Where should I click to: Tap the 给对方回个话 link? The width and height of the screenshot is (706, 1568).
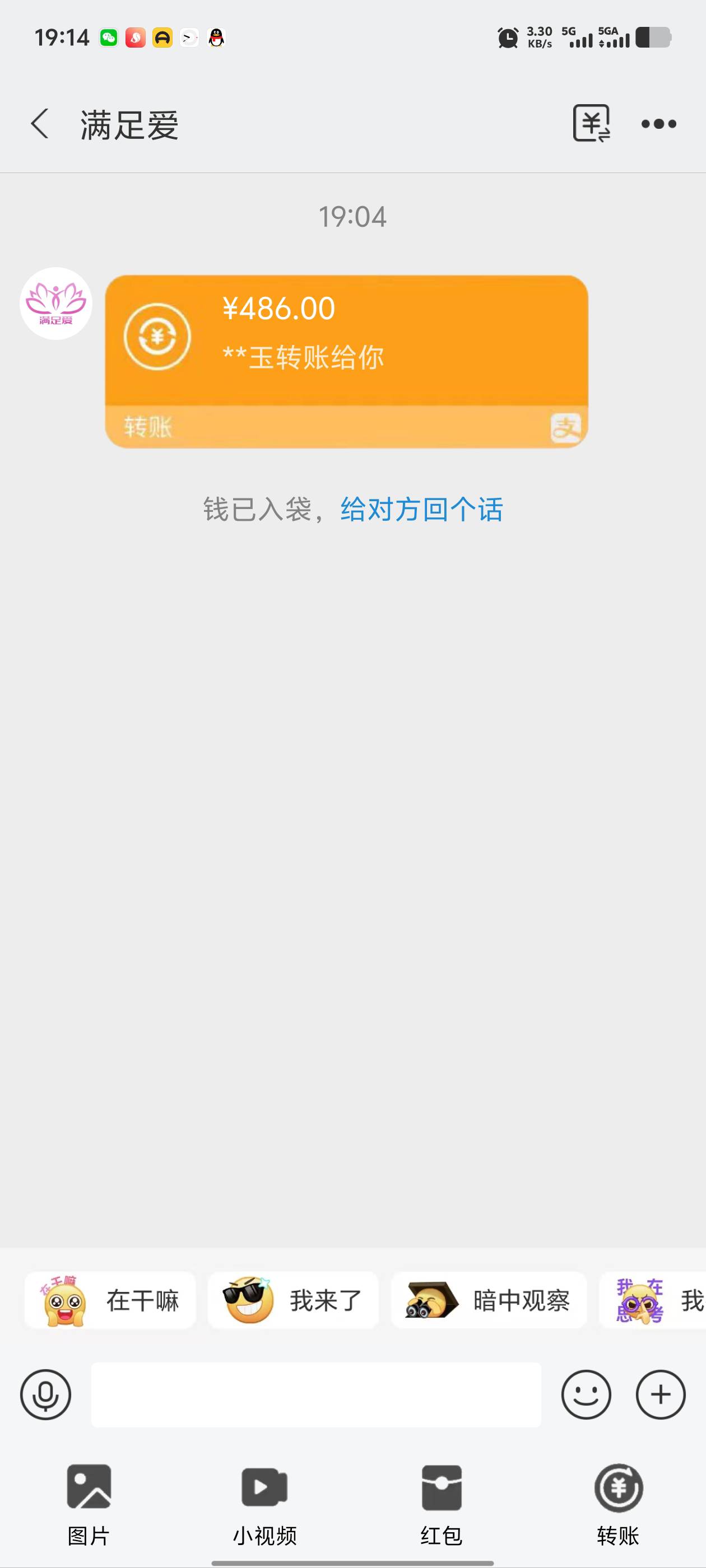421,509
